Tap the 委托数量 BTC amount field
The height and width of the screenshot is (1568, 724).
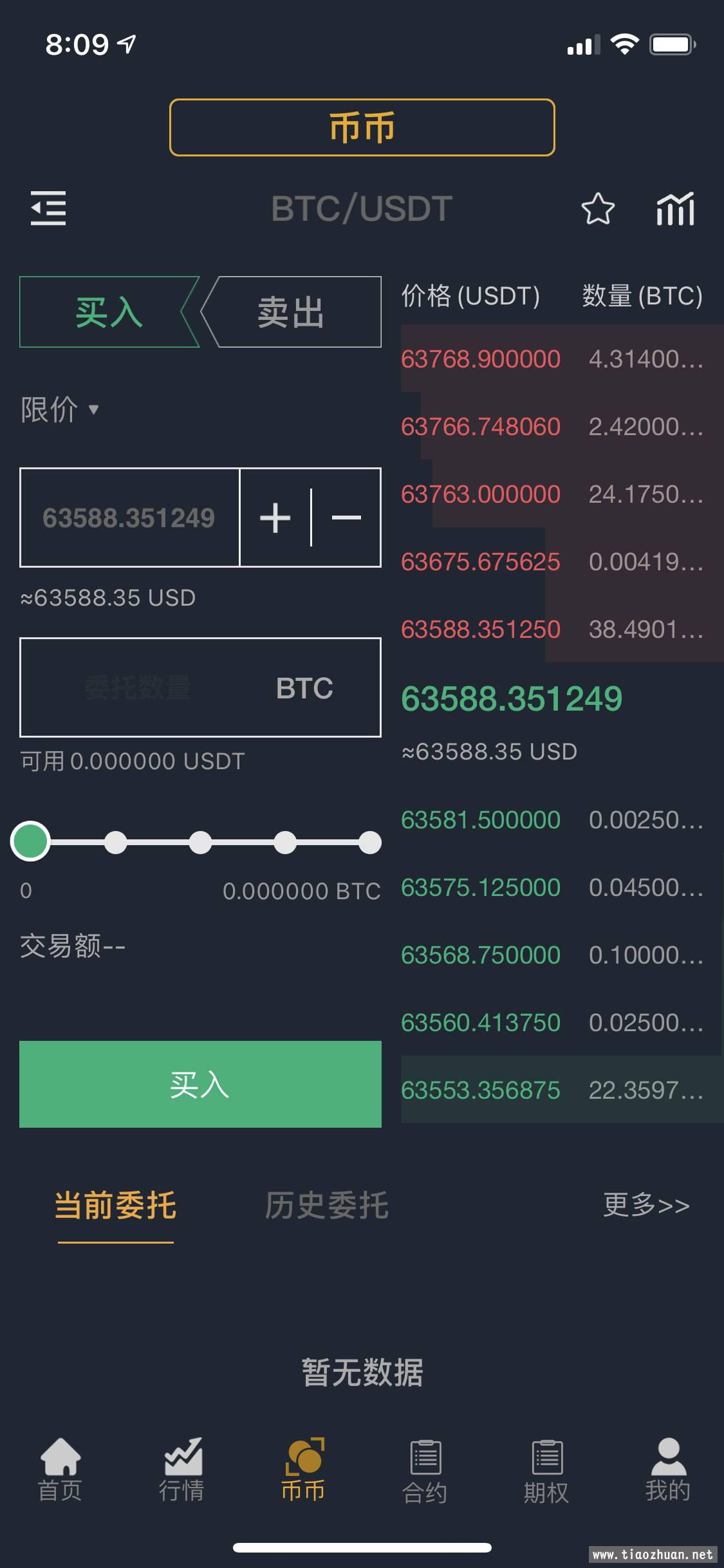point(200,687)
